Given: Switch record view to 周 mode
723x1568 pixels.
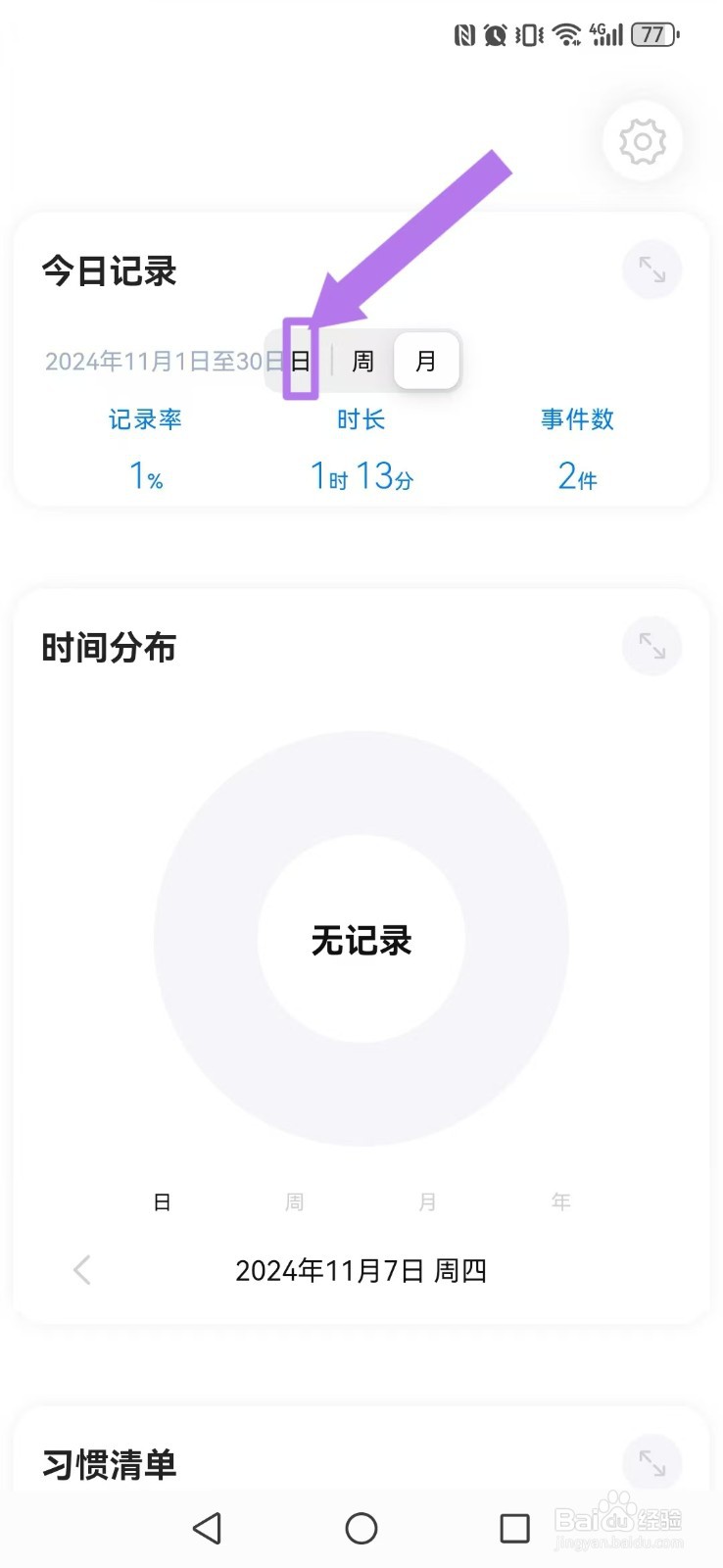Looking at the screenshot, I should point(362,361).
